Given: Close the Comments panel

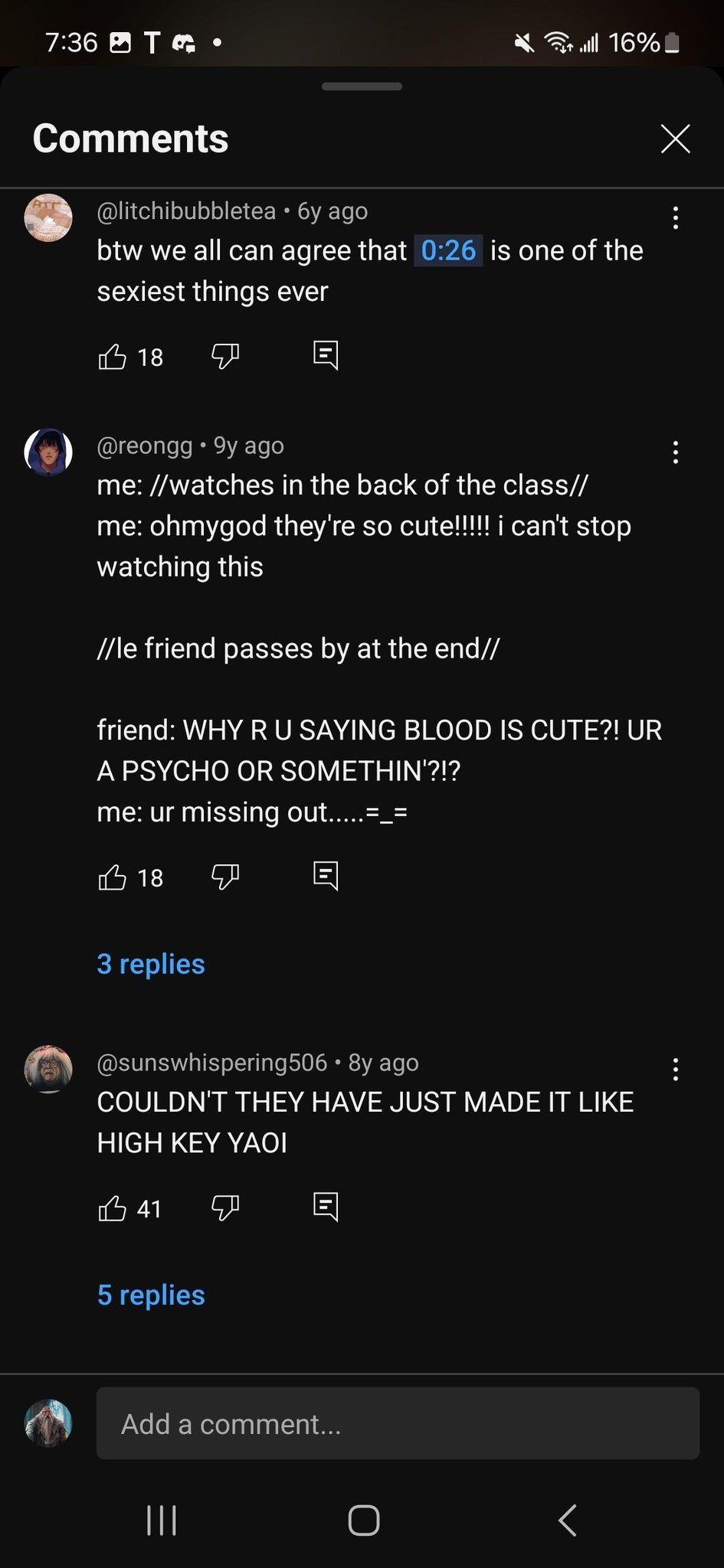Looking at the screenshot, I should [x=675, y=139].
